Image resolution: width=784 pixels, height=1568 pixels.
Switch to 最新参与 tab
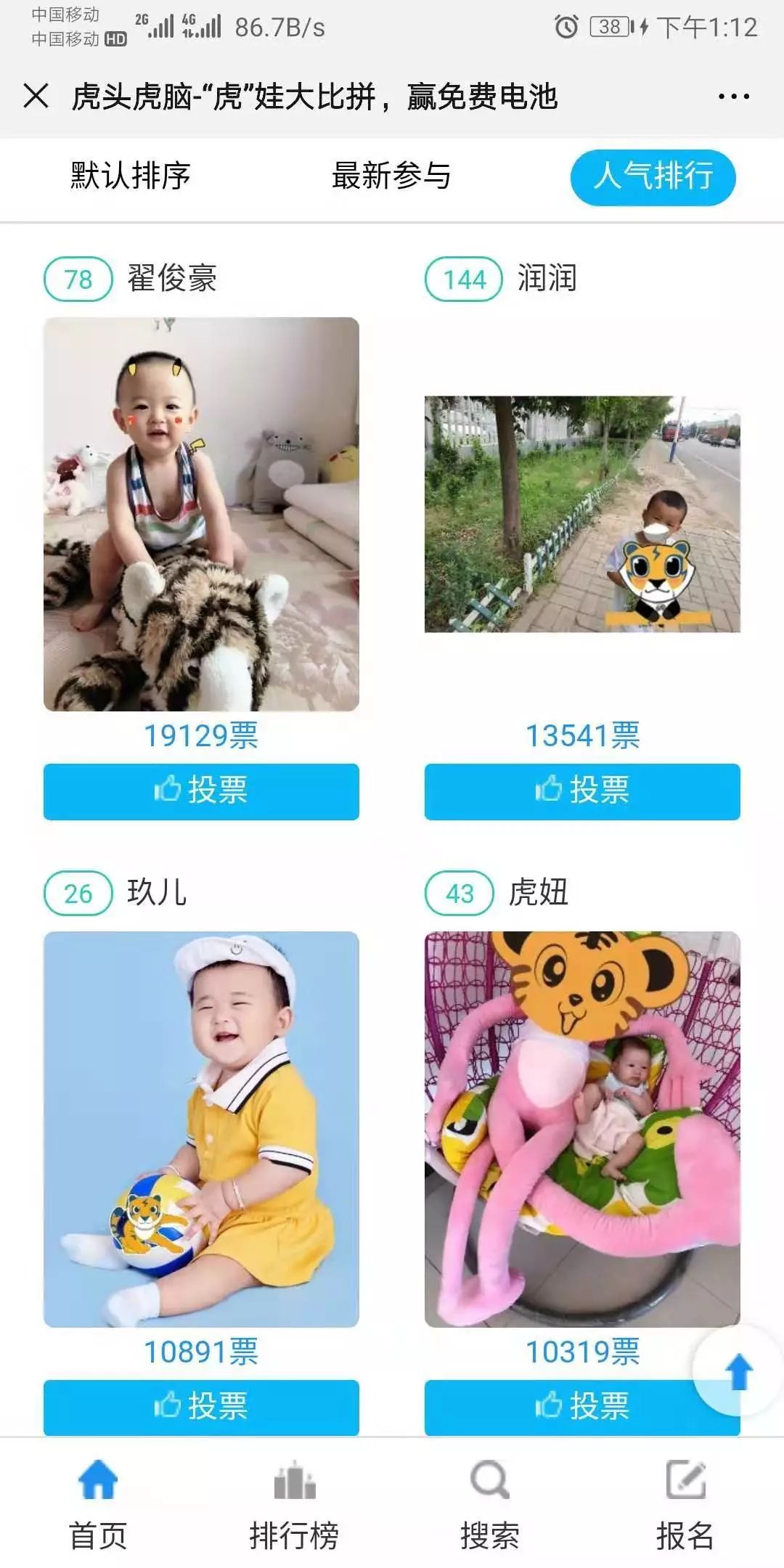tap(391, 176)
